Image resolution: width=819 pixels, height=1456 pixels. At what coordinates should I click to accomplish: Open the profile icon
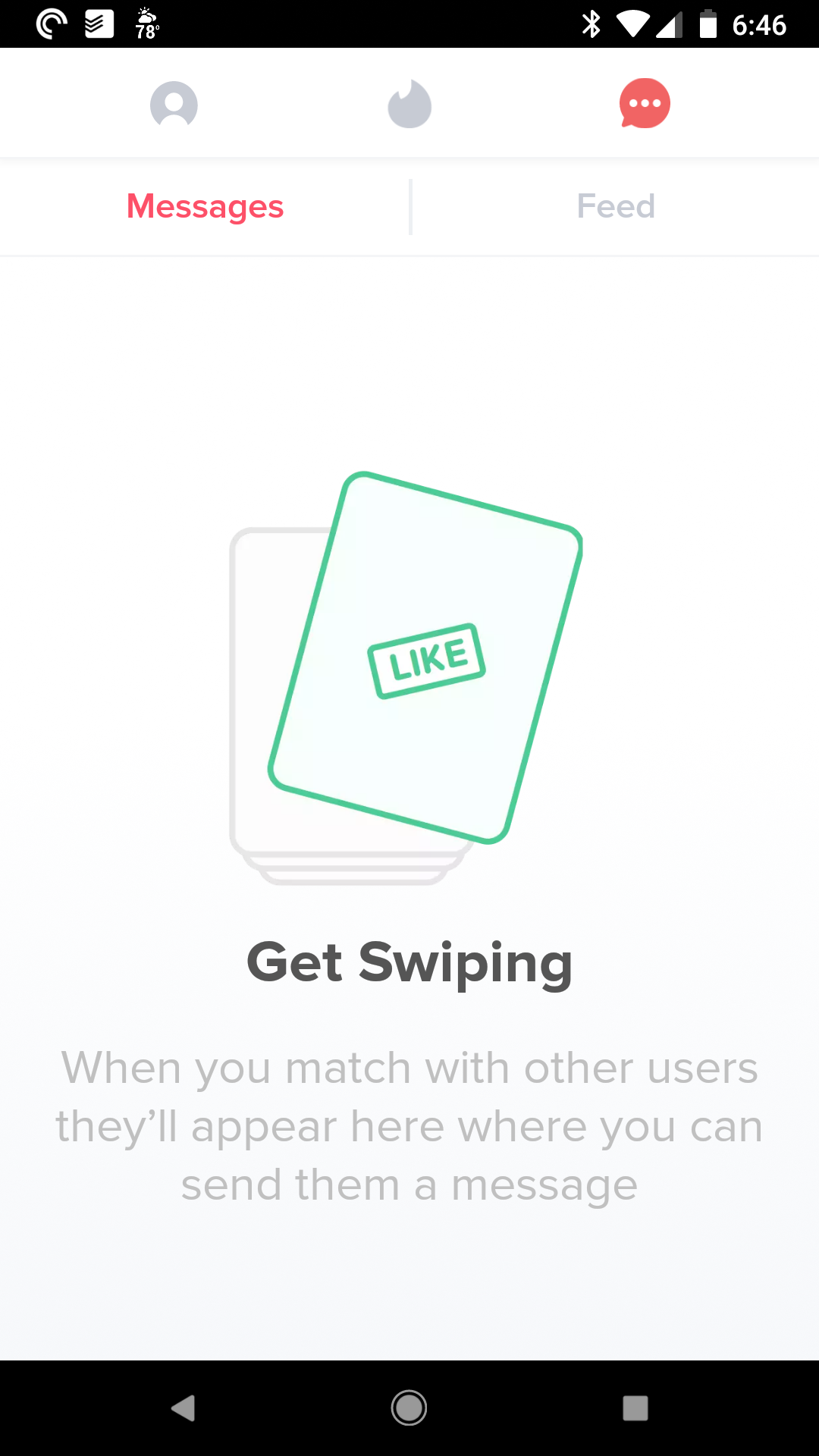click(x=174, y=105)
